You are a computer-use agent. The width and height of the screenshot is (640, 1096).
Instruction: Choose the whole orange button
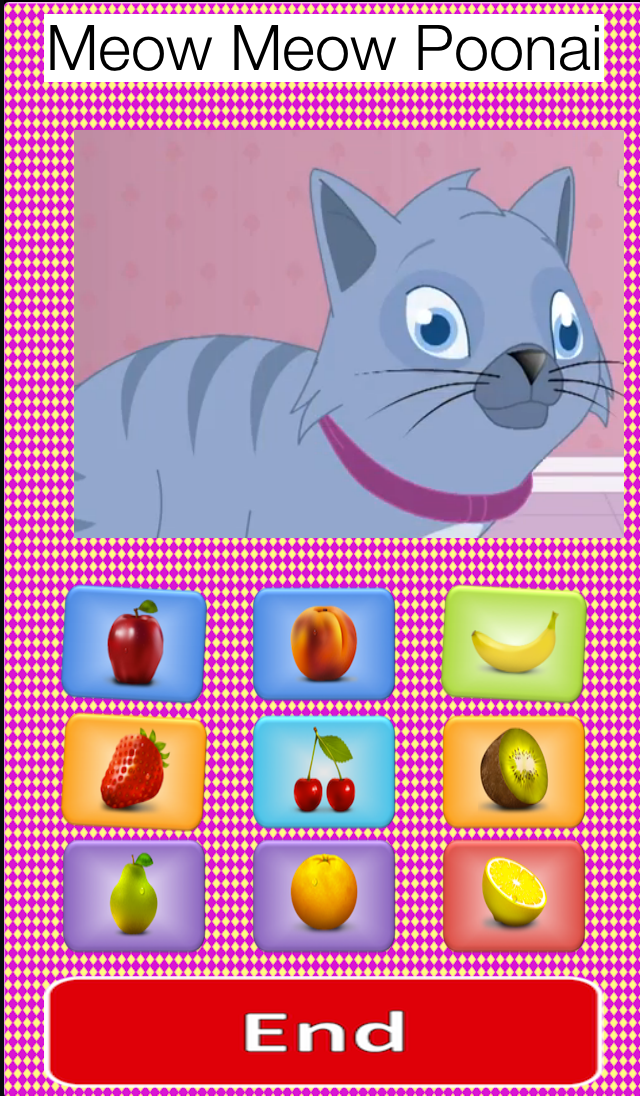[324, 896]
